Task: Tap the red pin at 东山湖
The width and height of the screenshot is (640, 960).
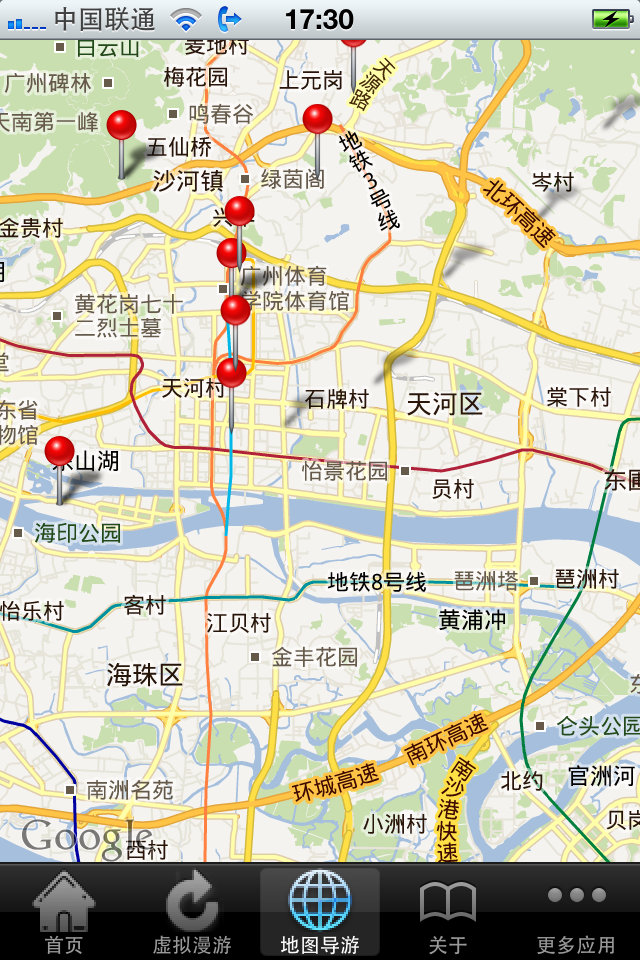Action: 60,452
